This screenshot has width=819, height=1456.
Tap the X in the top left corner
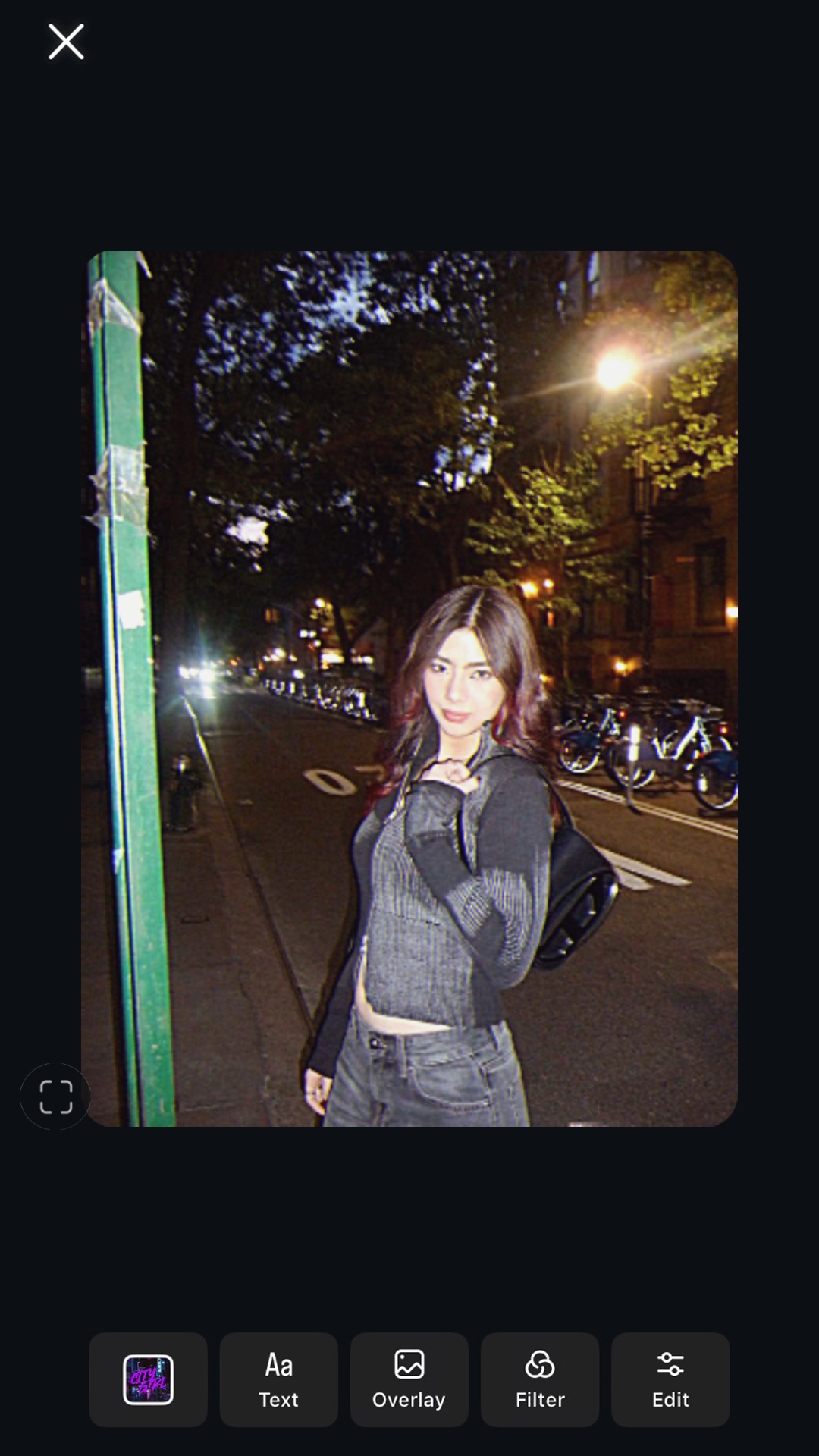point(65,42)
